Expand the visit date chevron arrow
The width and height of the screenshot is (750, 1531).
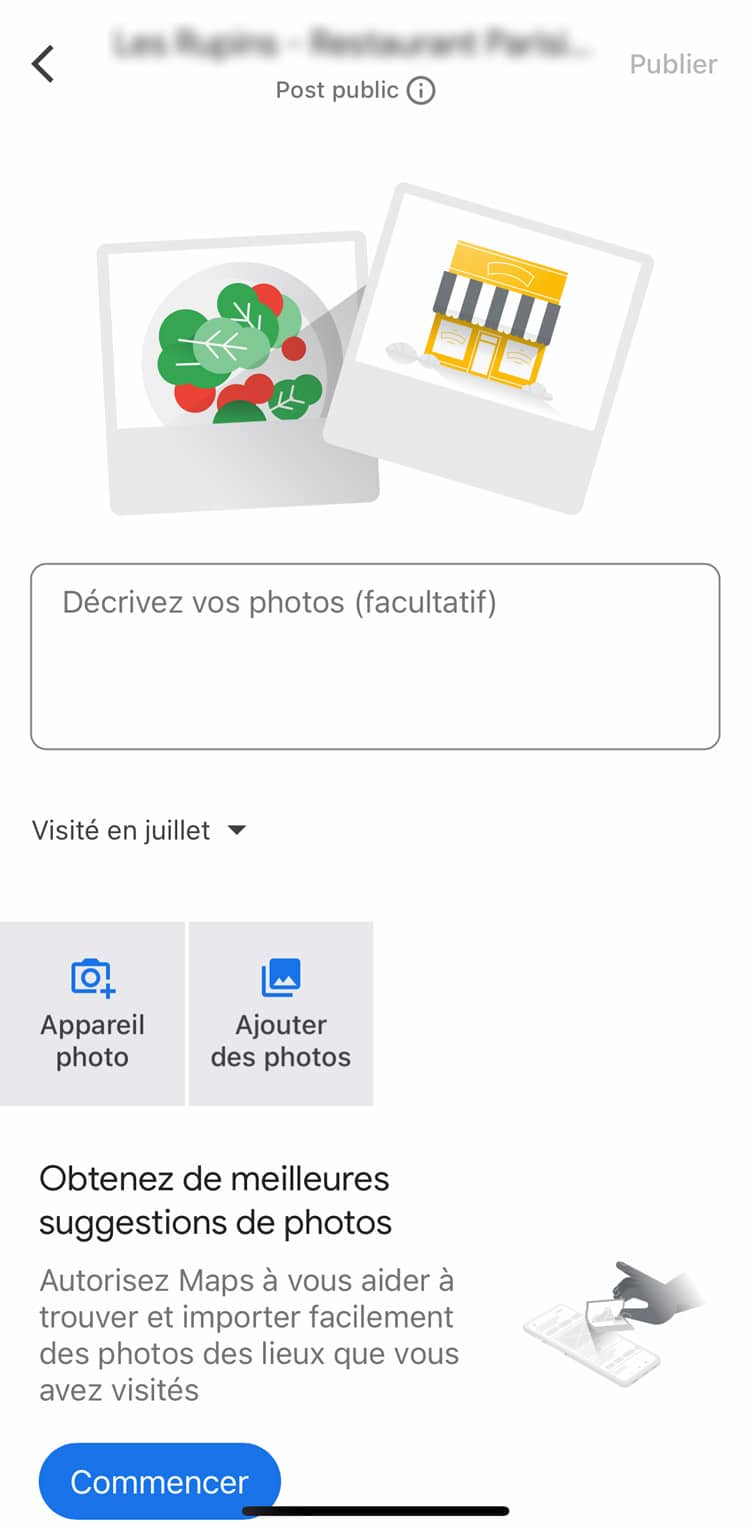point(237,830)
